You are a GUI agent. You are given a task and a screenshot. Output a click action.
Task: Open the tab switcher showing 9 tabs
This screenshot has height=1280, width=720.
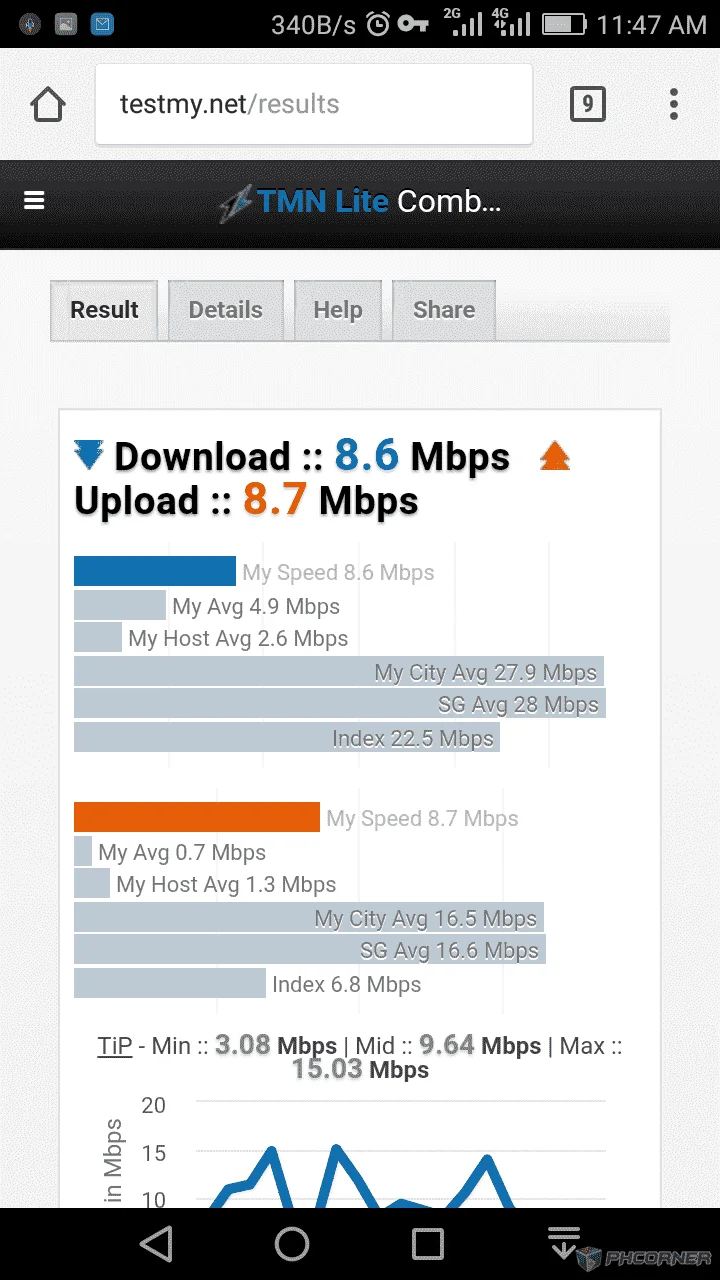point(587,104)
